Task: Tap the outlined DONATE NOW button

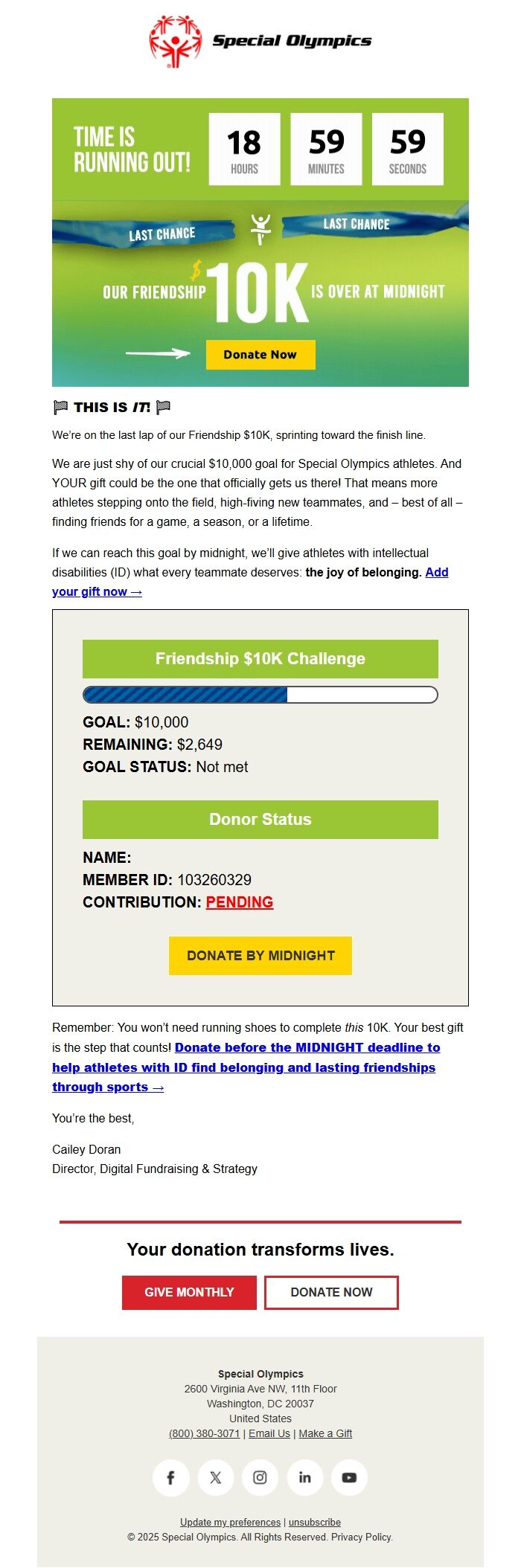Action: coord(331,1292)
